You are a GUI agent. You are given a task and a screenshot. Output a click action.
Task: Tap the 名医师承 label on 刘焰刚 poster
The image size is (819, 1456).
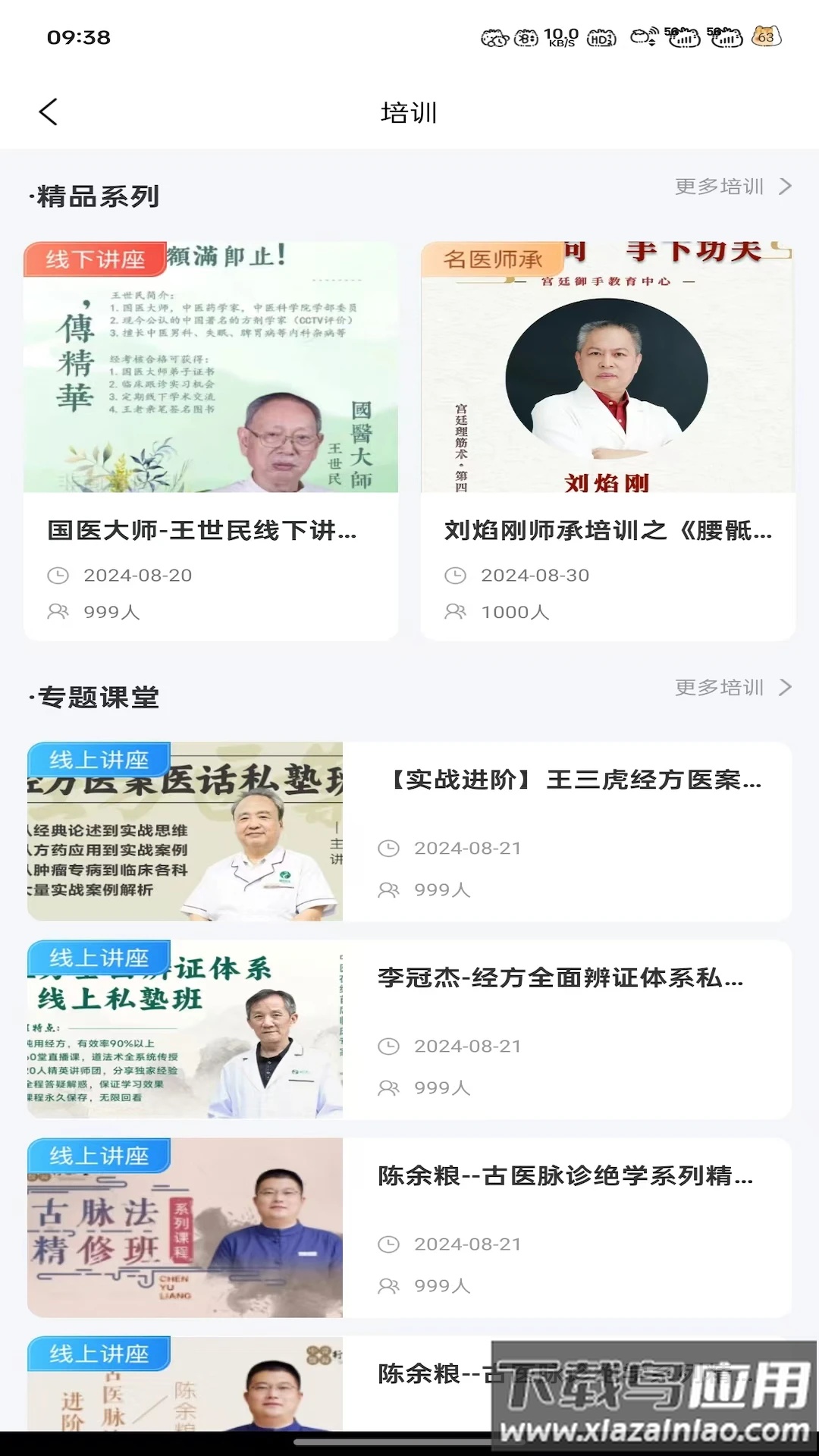click(491, 258)
